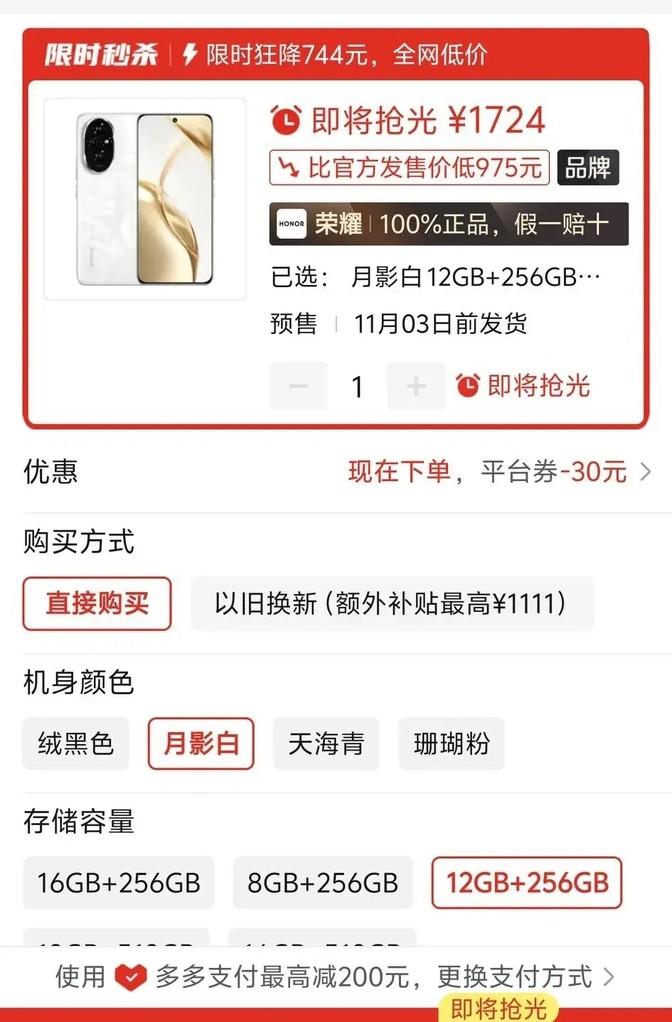The image size is (672, 1022).
Task: Choose 8GB+256GB storage
Action: click(323, 883)
